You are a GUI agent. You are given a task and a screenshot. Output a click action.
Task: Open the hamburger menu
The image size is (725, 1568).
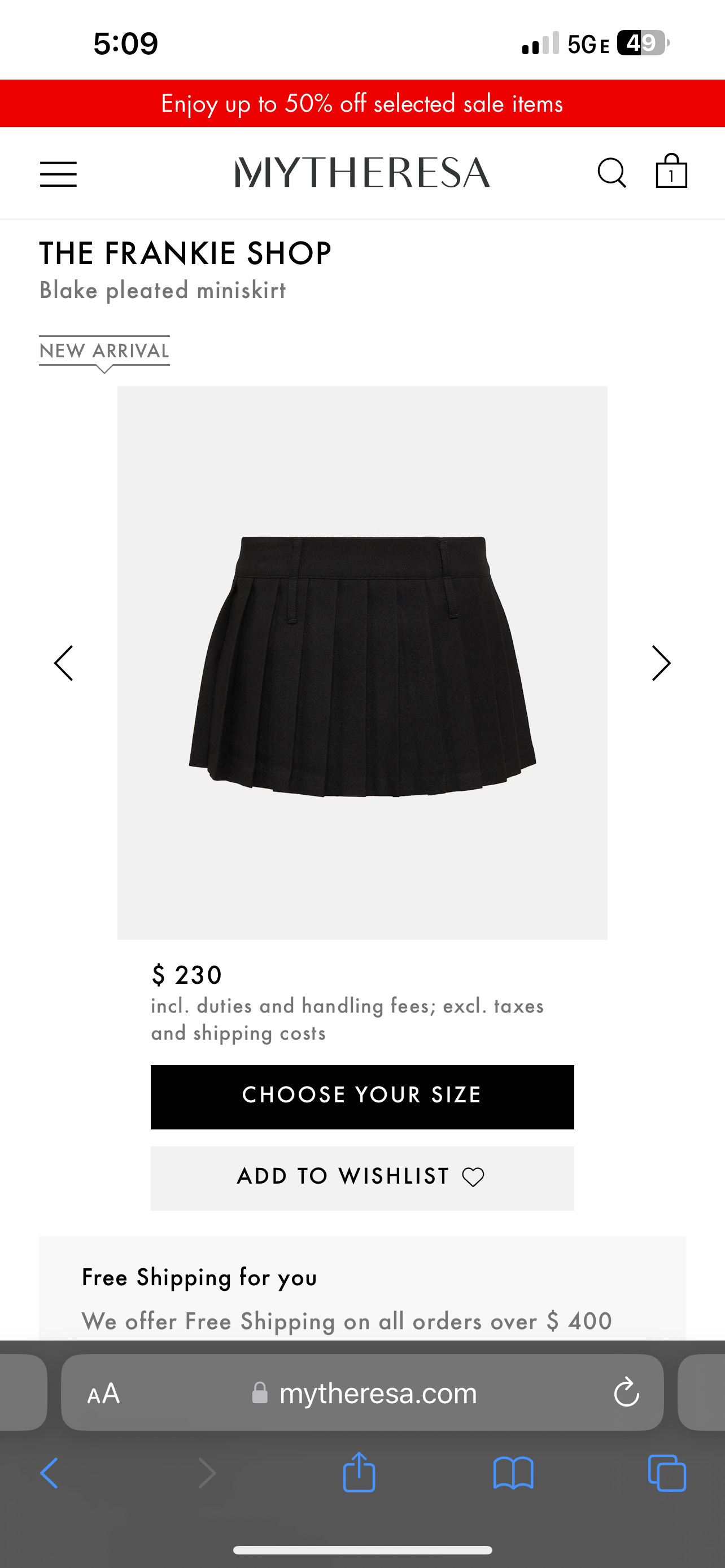58,174
